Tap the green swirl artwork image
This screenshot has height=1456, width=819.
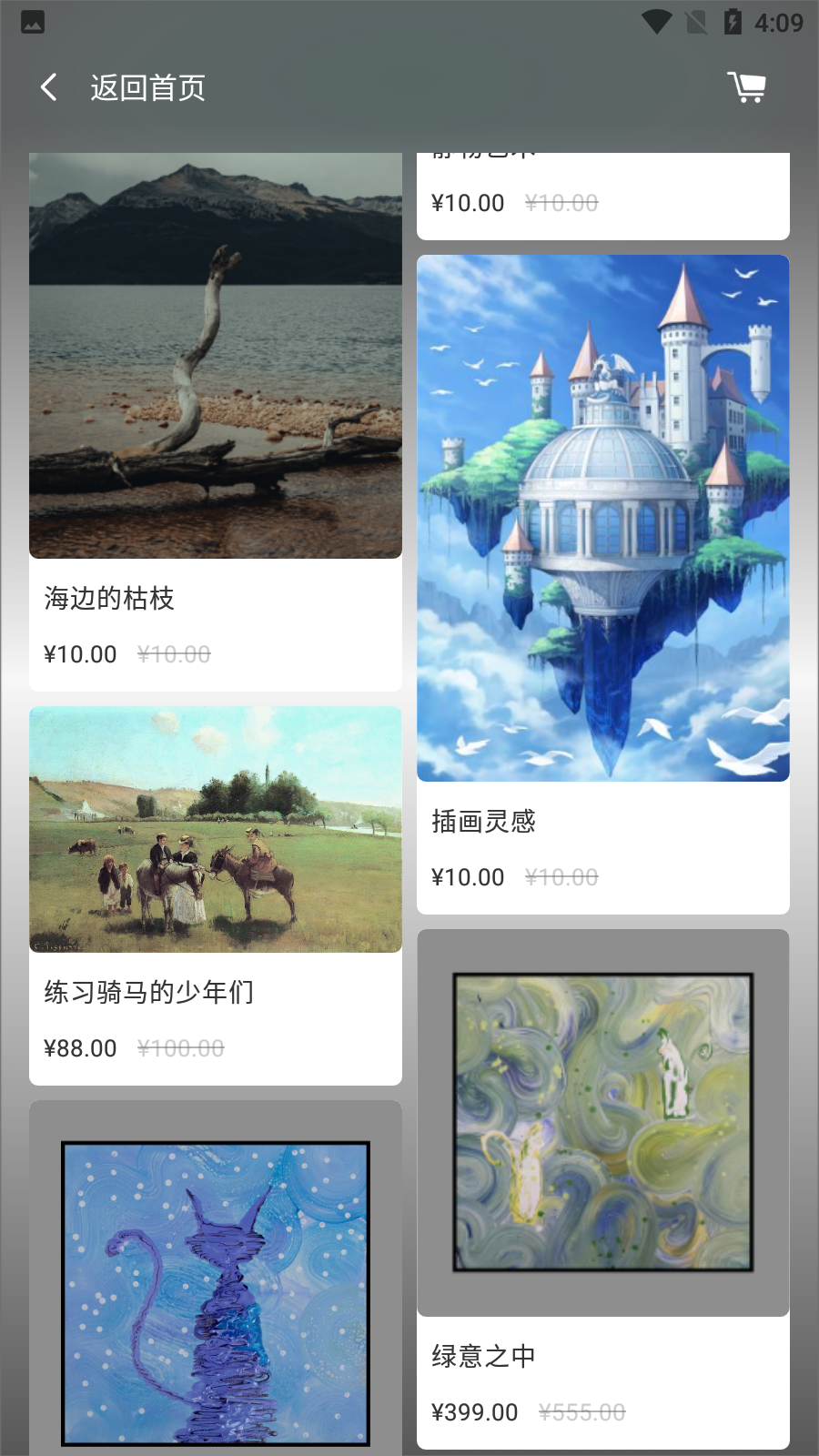602,1119
